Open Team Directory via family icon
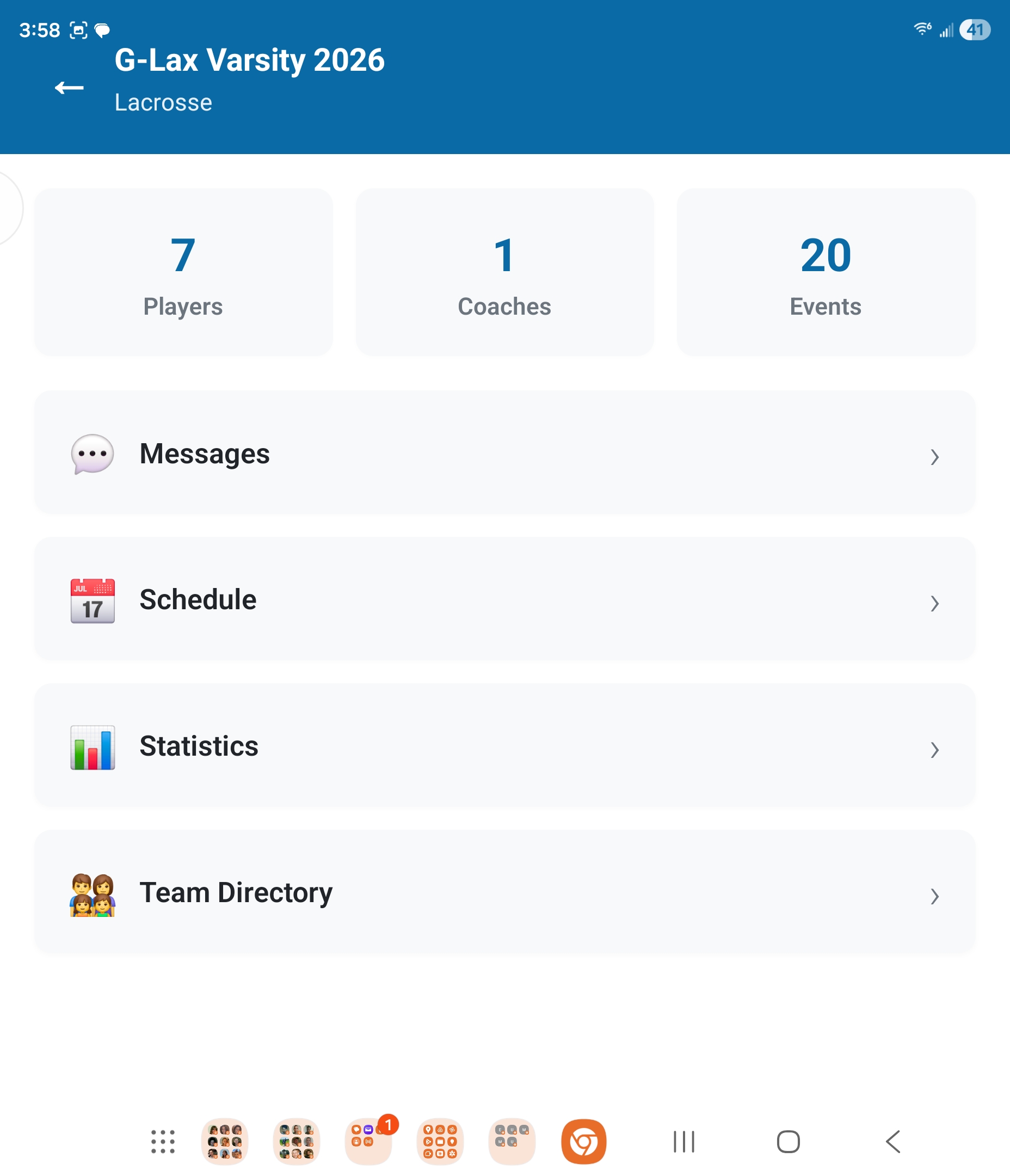The width and height of the screenshot is (1010, 1176). click(91, 893)
